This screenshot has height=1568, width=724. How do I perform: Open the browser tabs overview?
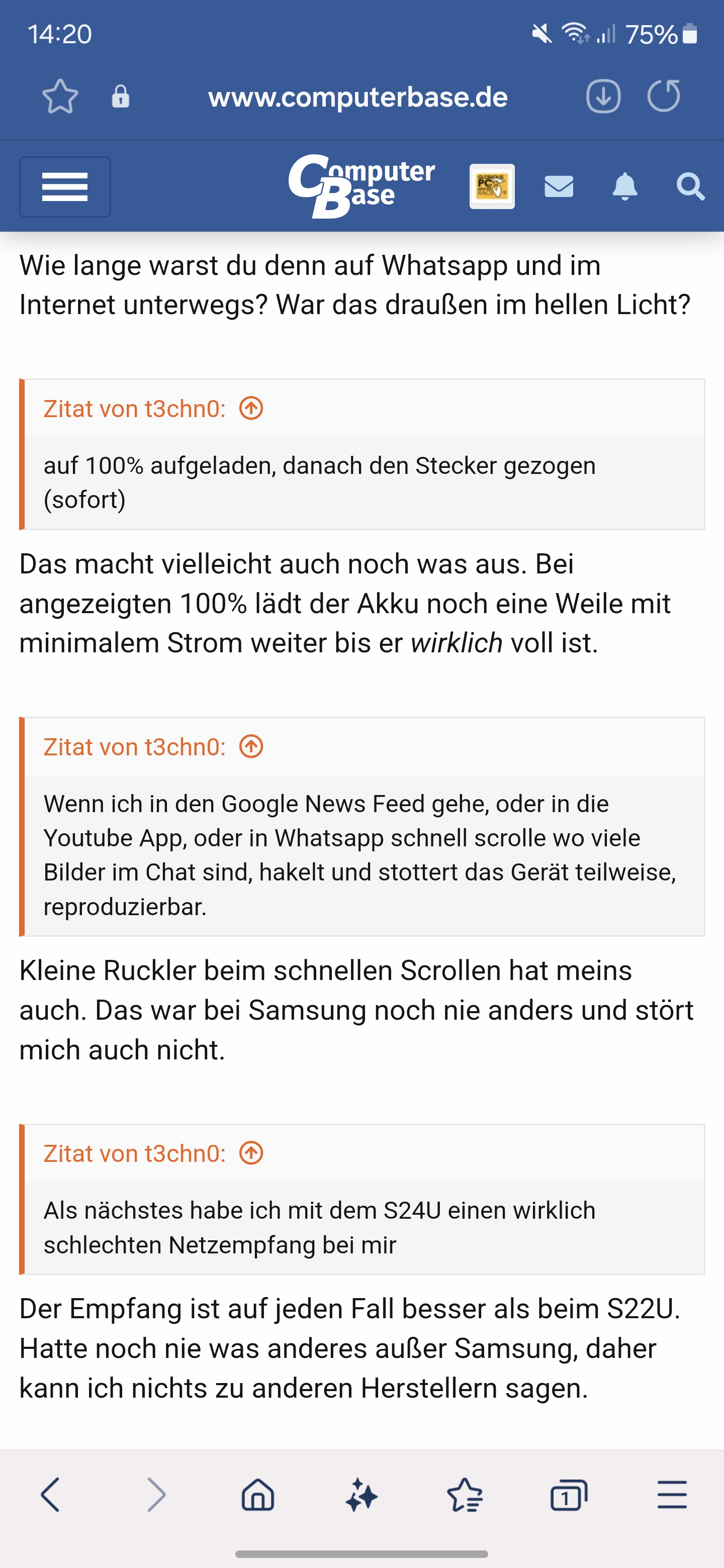pyautogui.click(x=568, y=1495)
